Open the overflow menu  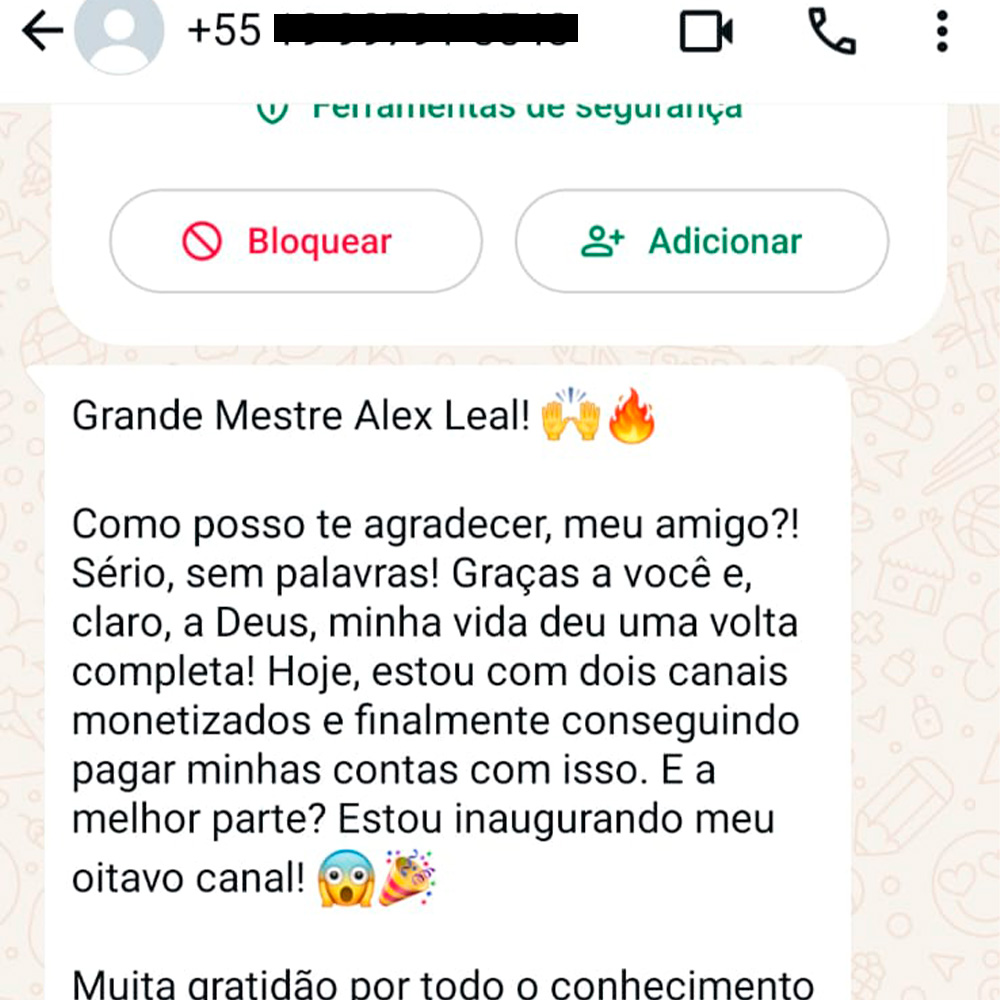[941, 32]
